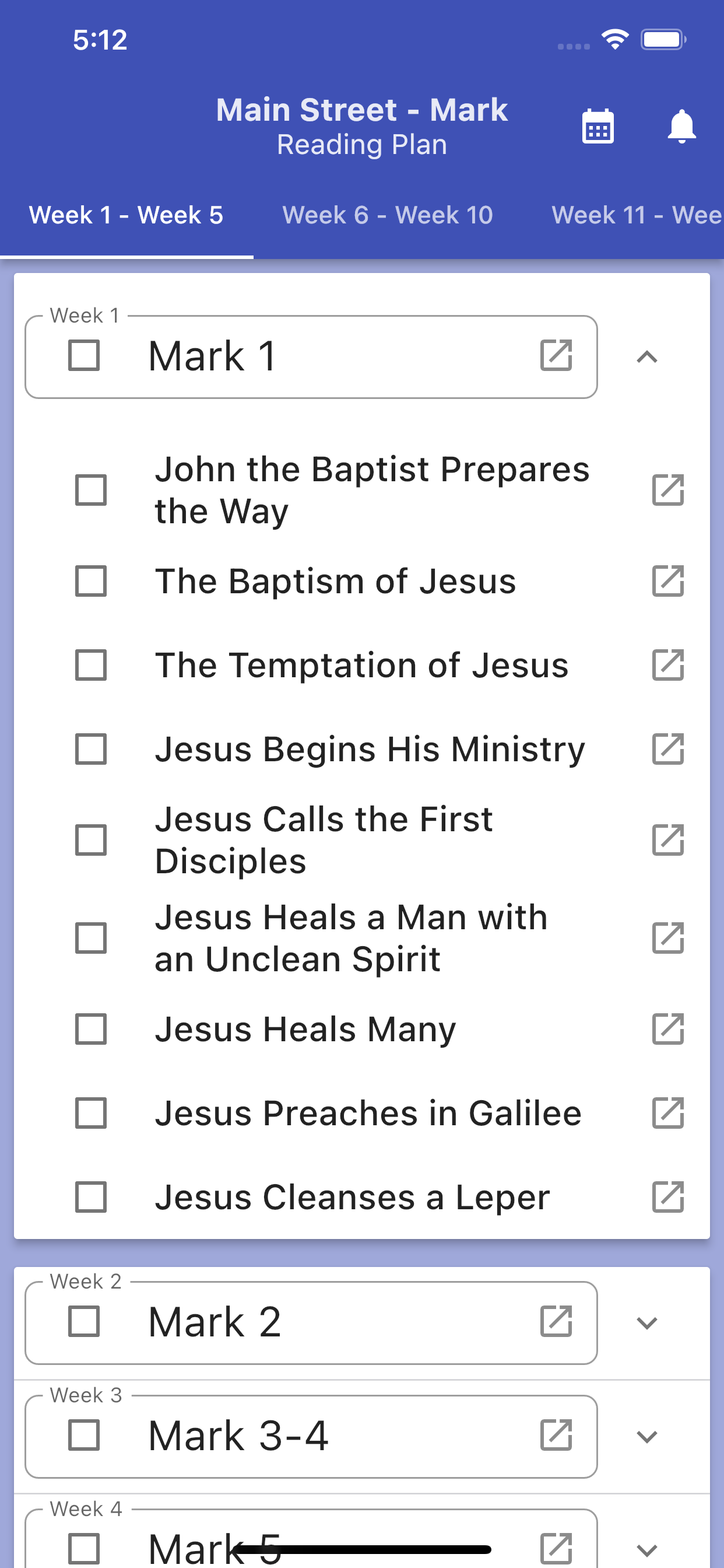
Task: Expand the Week 2 Mark 2 section
Action: tap(646, 1322)
